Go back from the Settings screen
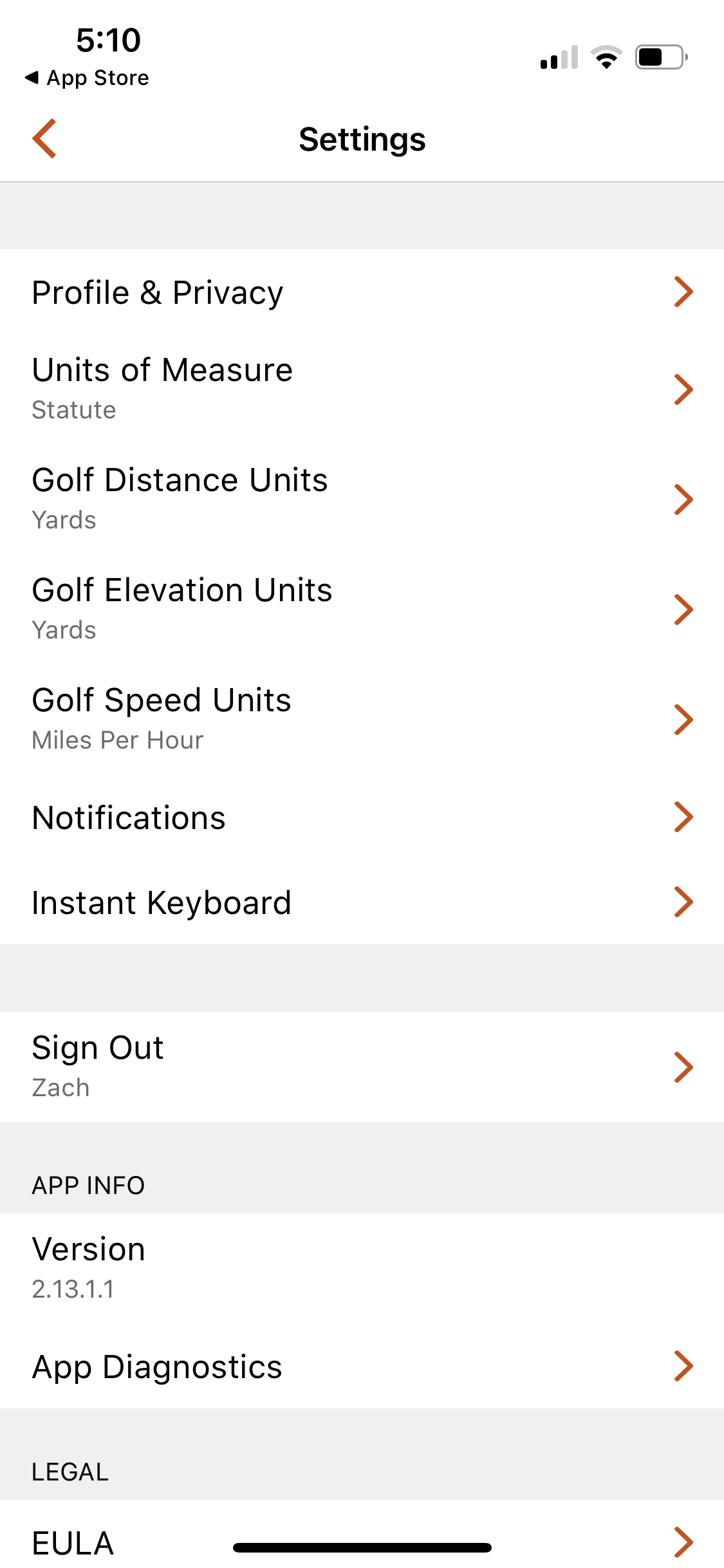The width and height of the screenshot is (724, 1568). click(45, 138)
